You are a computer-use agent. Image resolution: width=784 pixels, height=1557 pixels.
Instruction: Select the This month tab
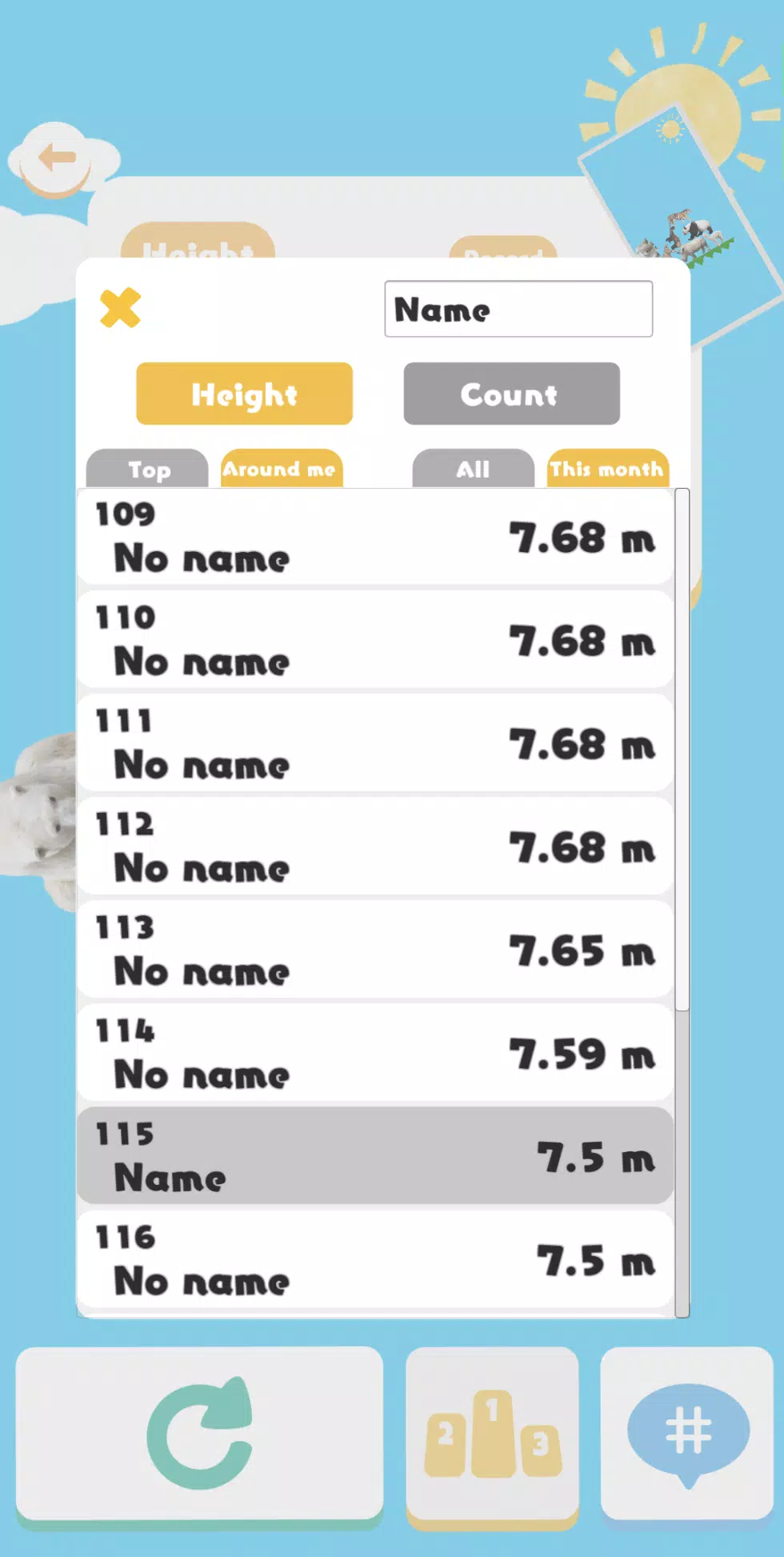coord(607,469)
